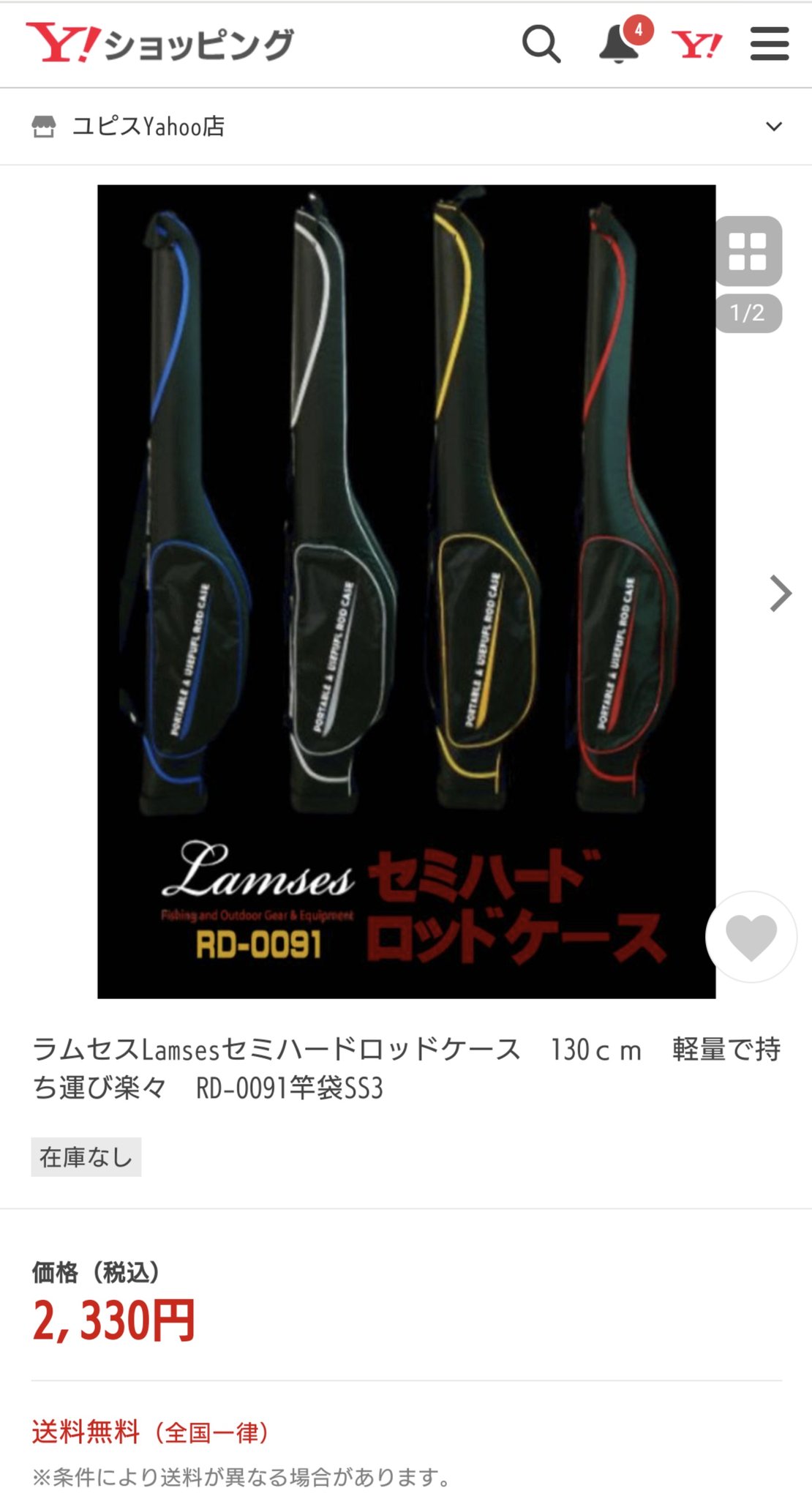
Task: Open the hamburger menu
Action: (770, 44)
